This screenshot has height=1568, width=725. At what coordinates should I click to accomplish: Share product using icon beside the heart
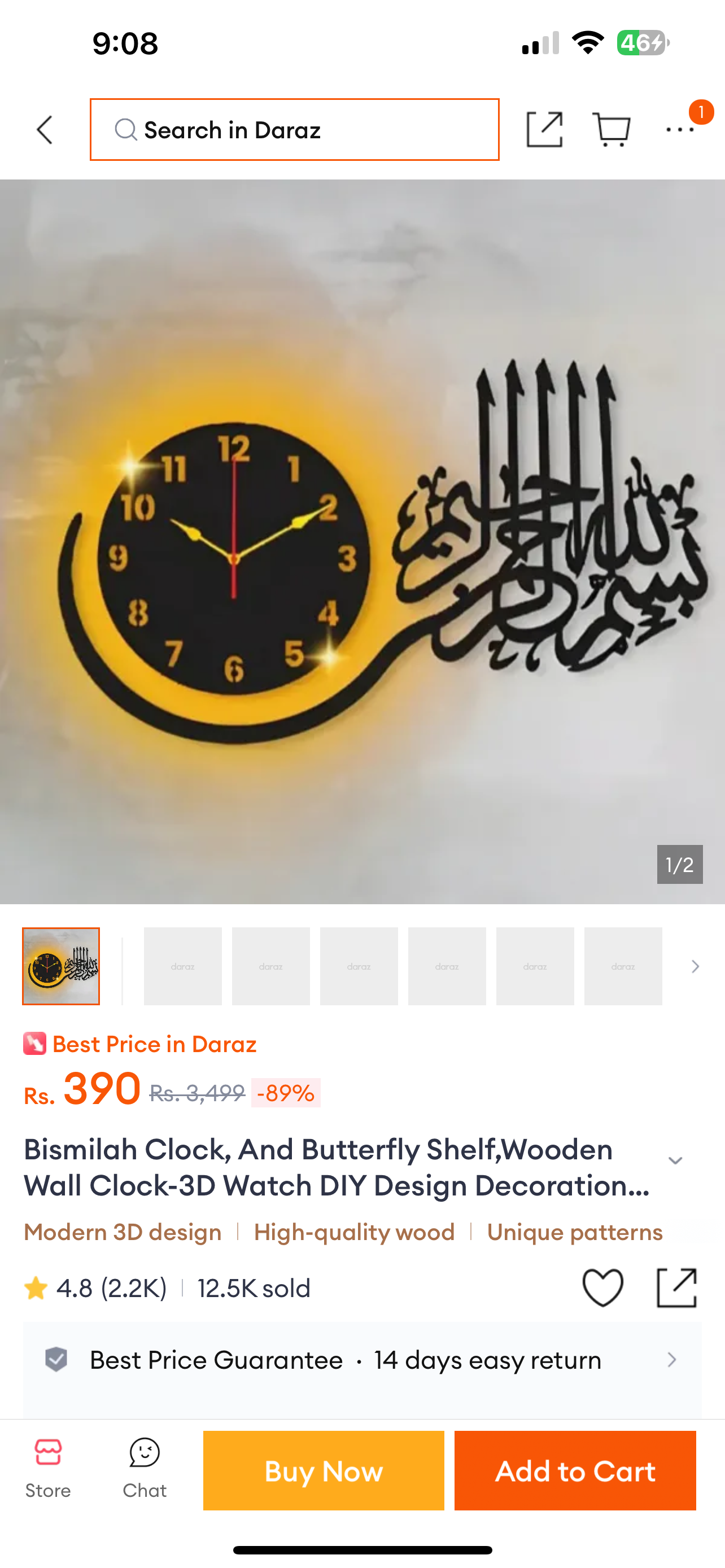point(677,1287)
